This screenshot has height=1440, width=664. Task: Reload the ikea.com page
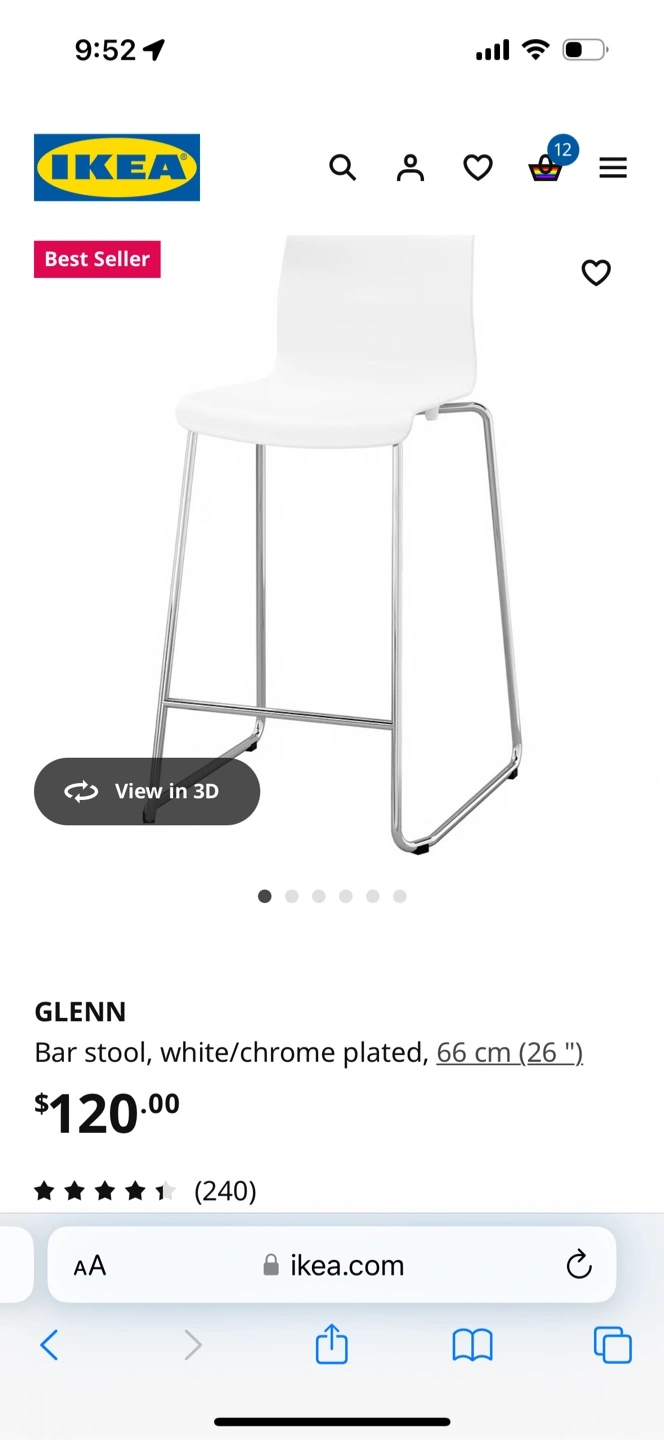point(579,1265)
